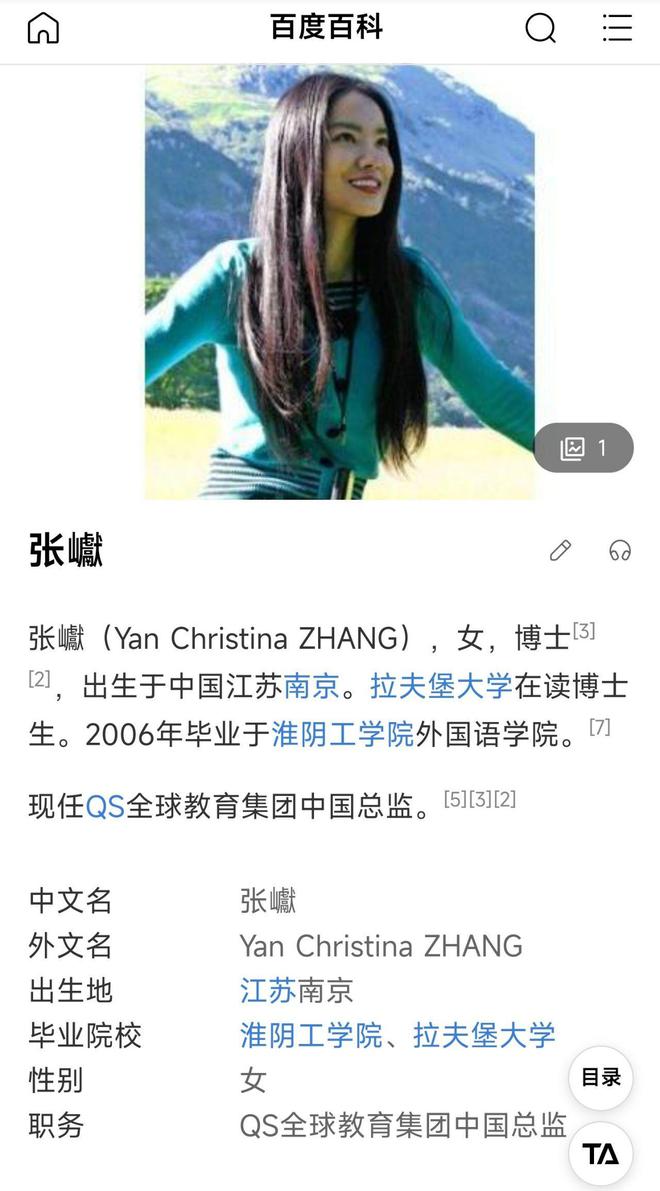Open the photo album badge showing 1
660x1191 pixels.
click(x=584, y=448)
